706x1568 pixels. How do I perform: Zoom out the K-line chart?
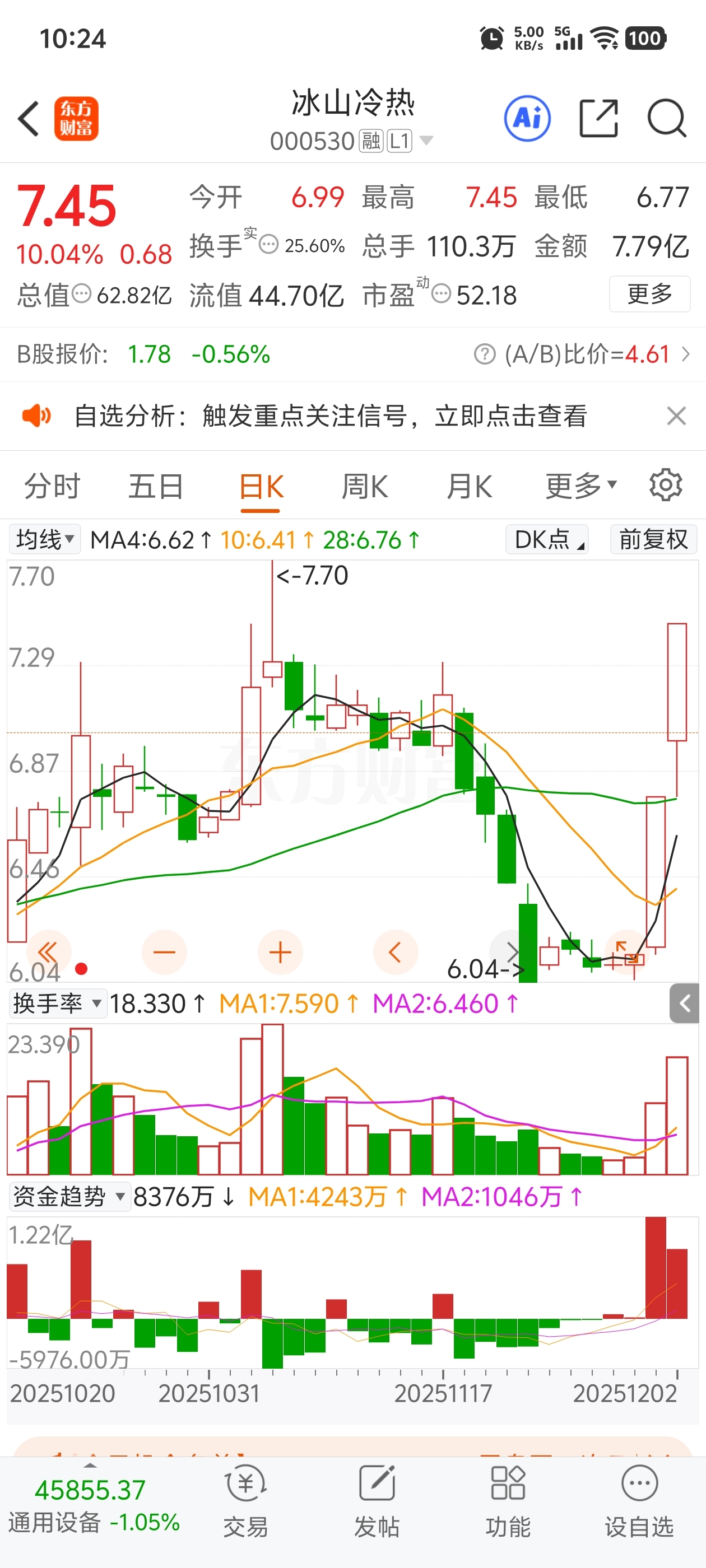pos(164,953)
